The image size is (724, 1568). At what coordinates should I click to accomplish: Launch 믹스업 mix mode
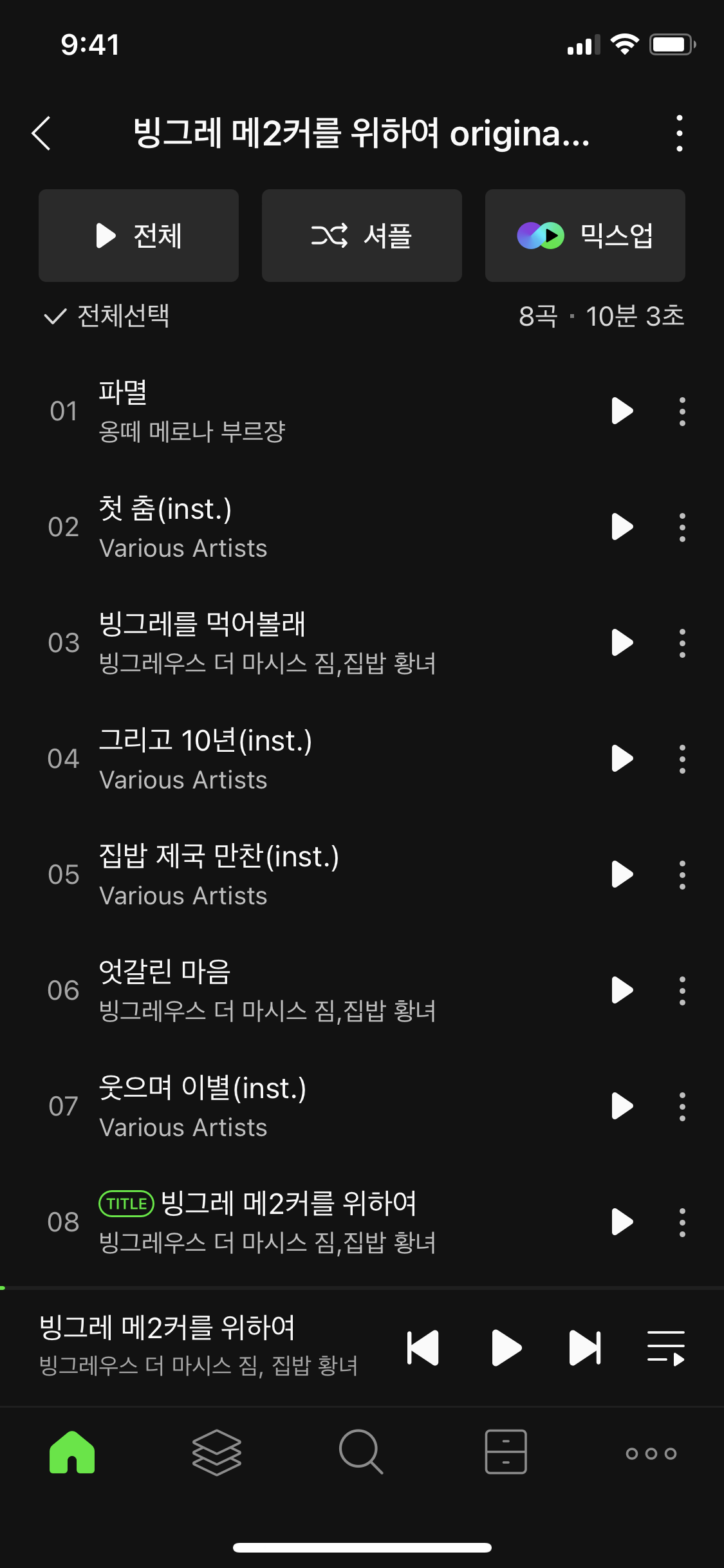click(x=585, y=236)
